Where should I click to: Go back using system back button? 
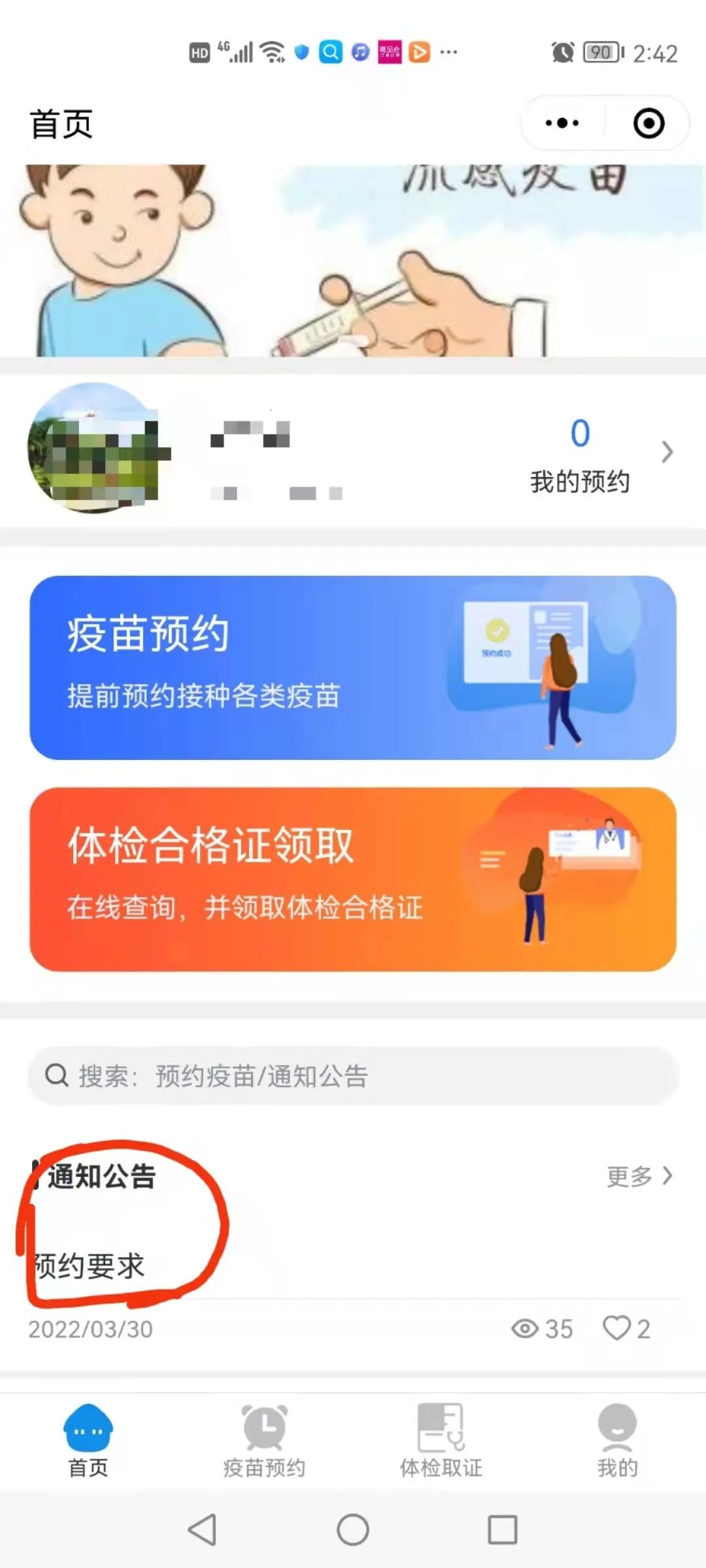(202, 1529)
